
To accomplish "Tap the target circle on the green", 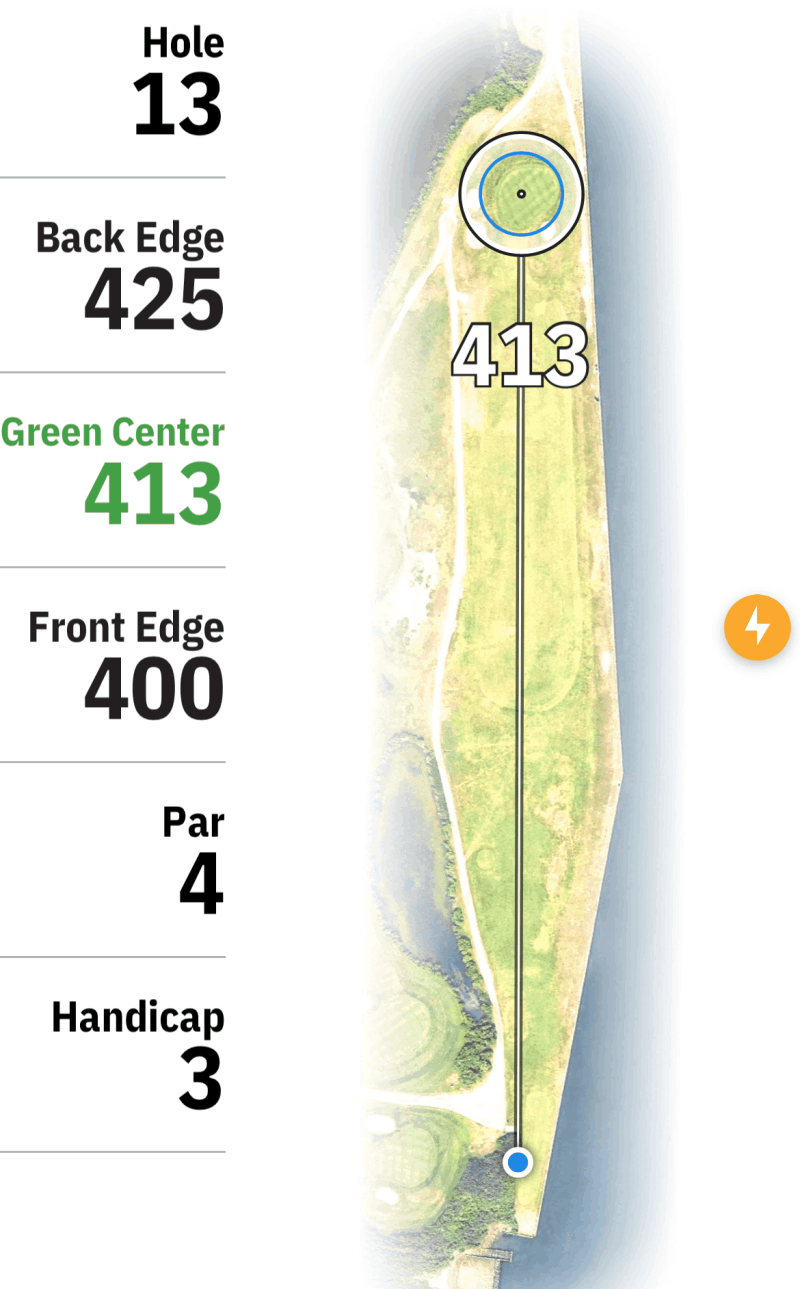I will [521, 194].
